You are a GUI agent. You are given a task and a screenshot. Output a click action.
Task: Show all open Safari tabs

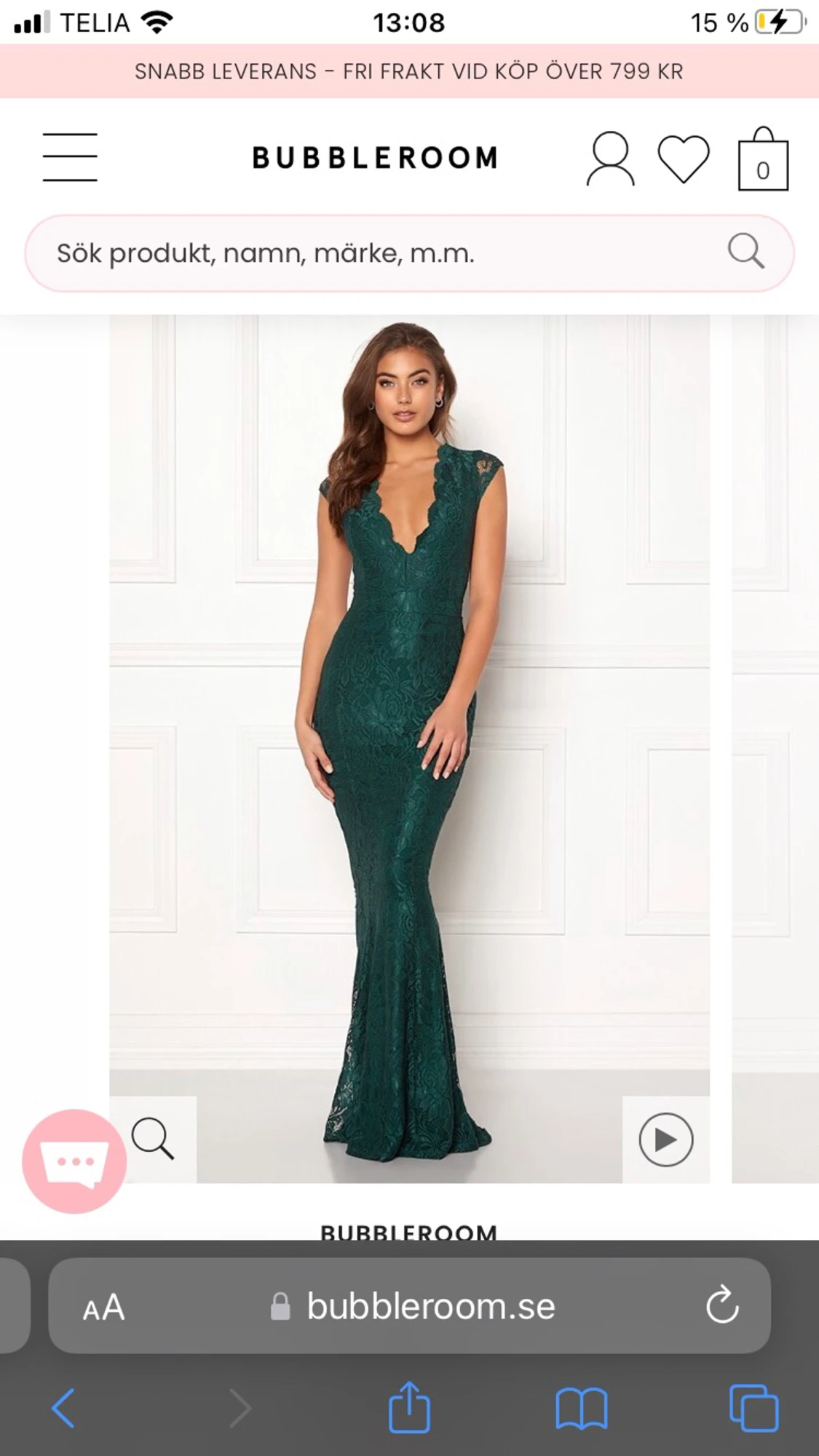[753, 1408]
